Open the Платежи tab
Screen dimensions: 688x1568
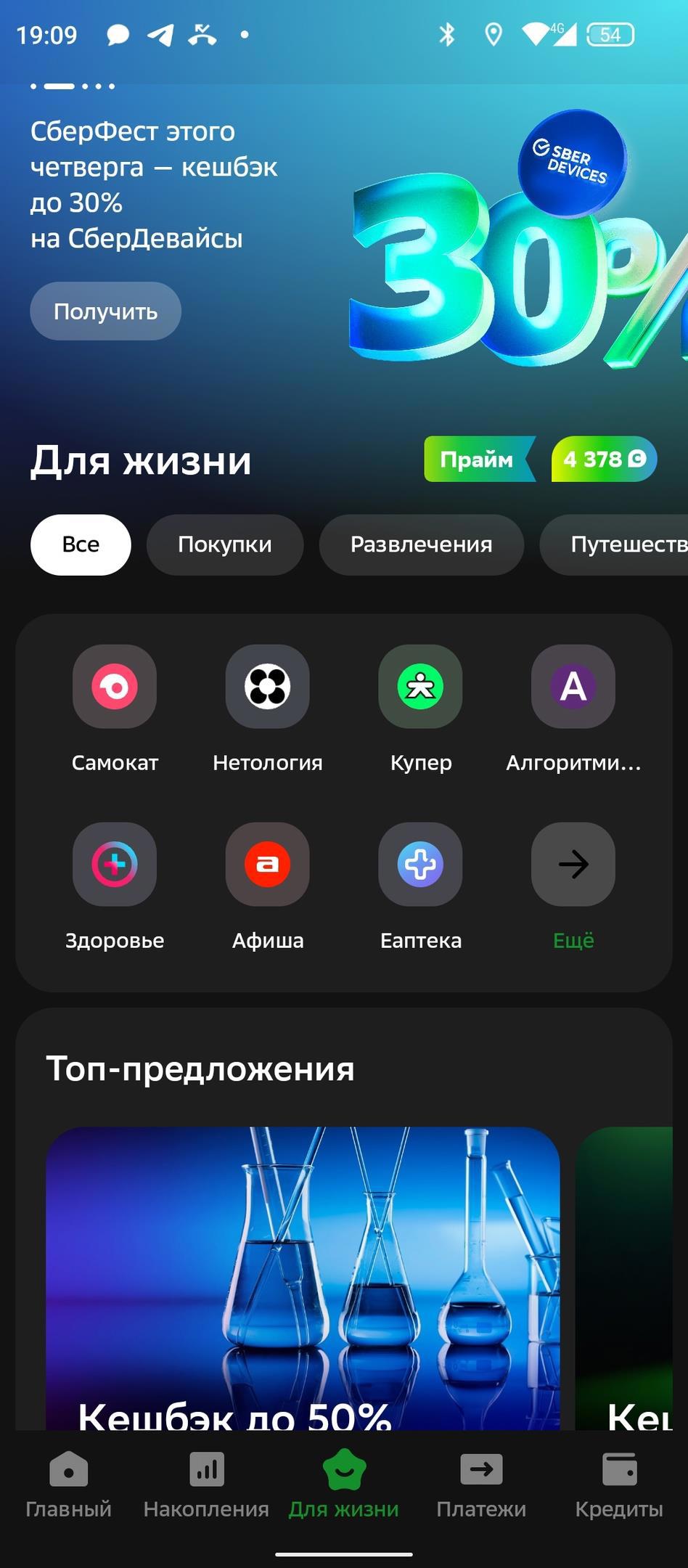click(x=481, y=1486)
